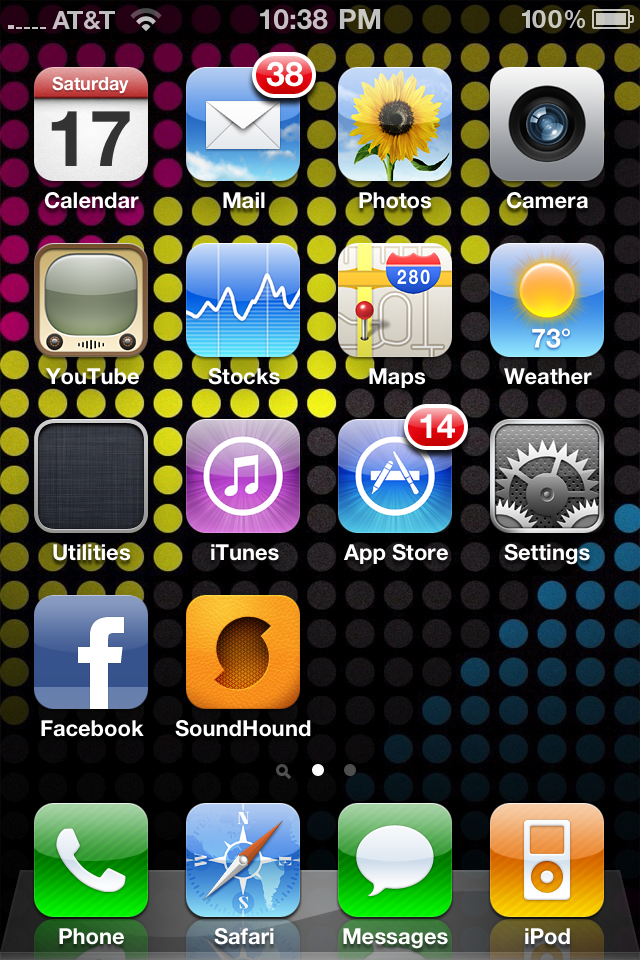Open the Utilities folder
Screen dimensions: 640x960
pyautogui.click(x=91, y=477)
